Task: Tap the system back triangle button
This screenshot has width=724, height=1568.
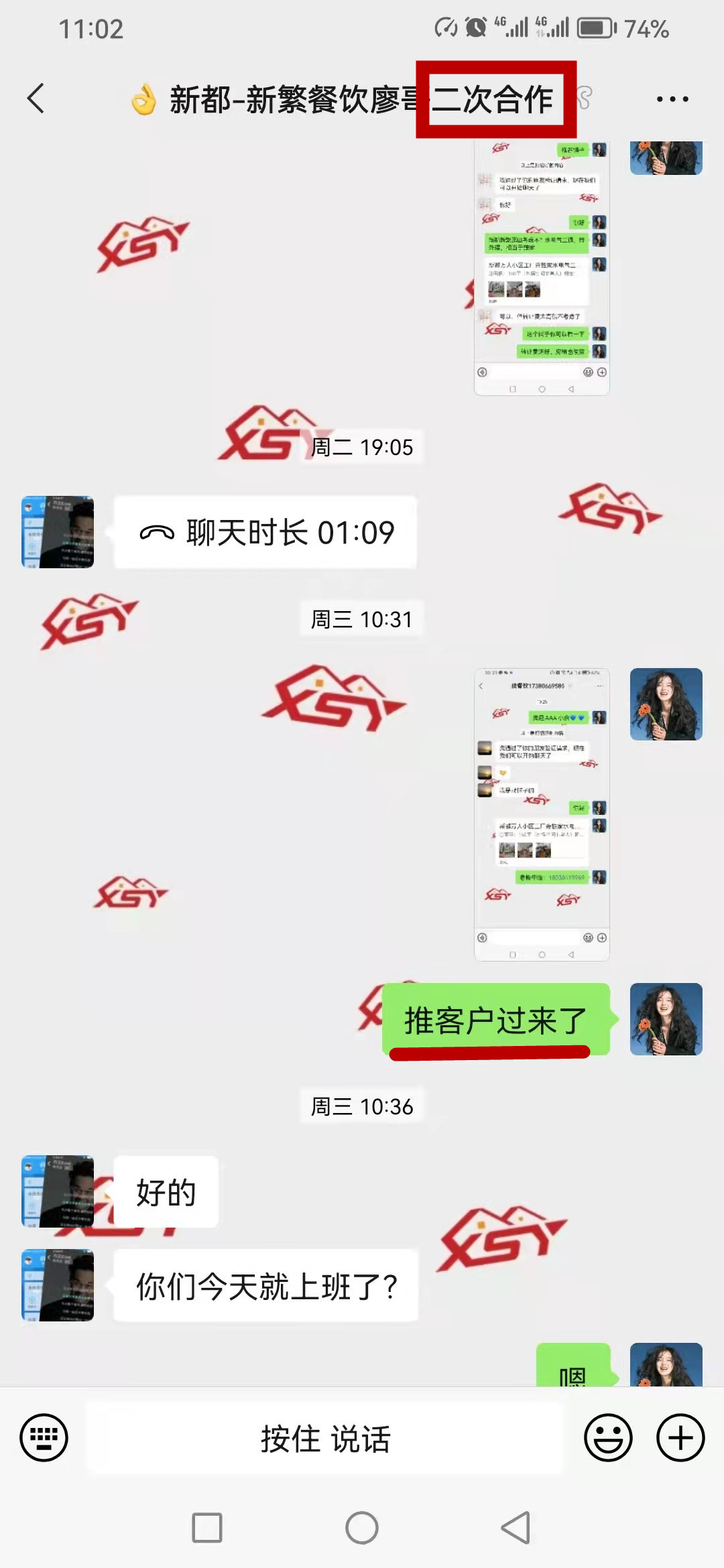Action: coord(516,1528)
